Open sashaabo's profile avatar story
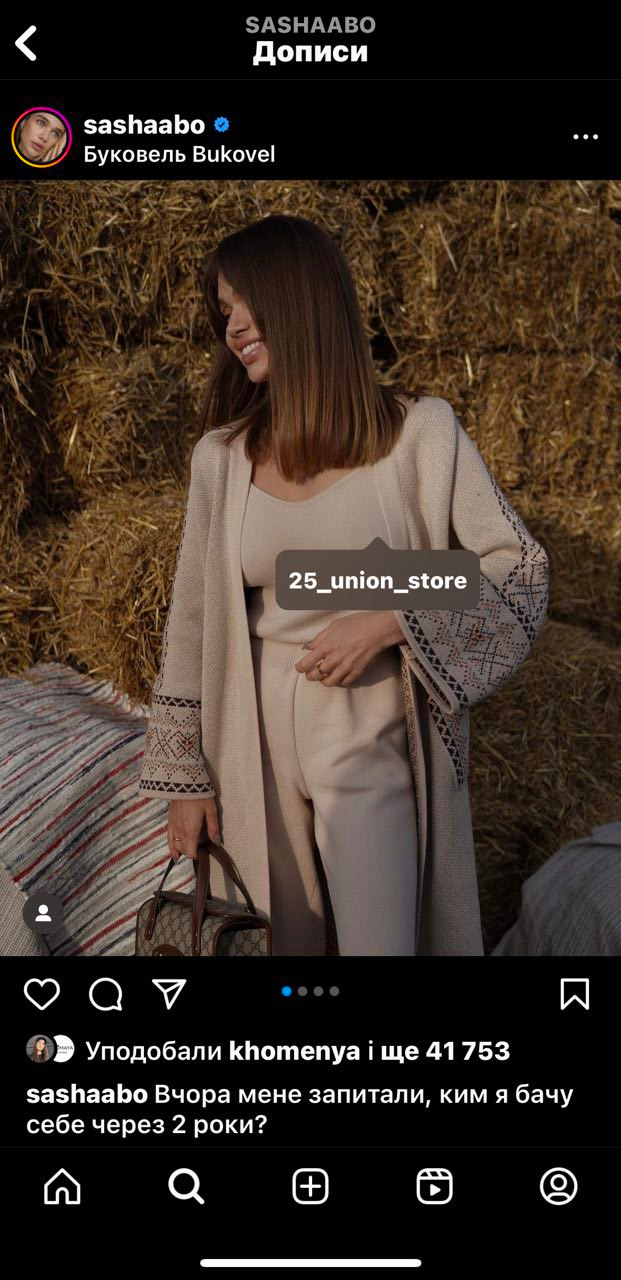621x1280 pixels. [x=41, y=137]
